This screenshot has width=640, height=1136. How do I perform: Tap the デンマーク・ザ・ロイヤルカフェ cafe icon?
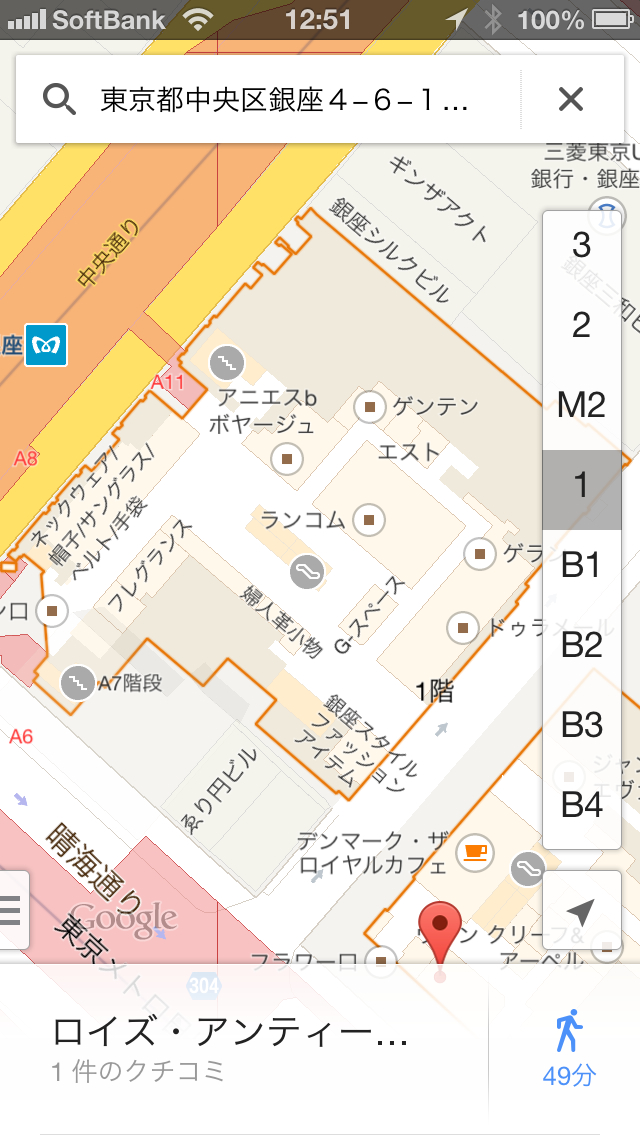474,851
